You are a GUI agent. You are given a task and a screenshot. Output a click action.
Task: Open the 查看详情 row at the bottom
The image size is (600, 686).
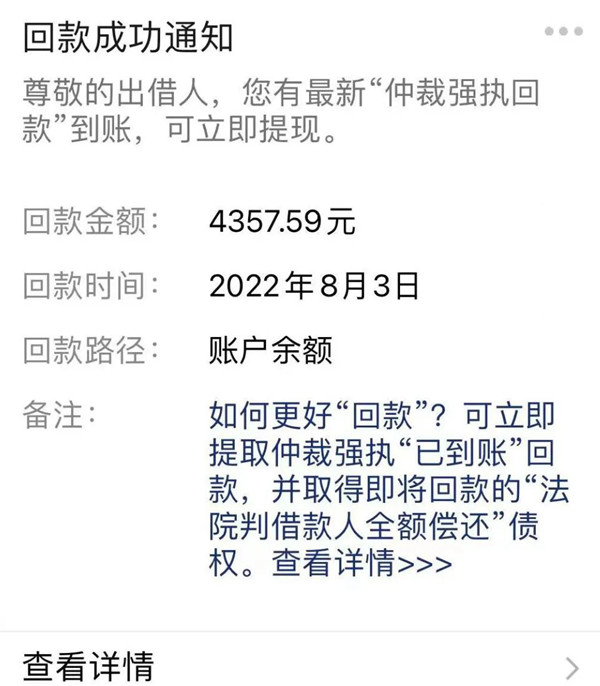[x=300, y=664]
